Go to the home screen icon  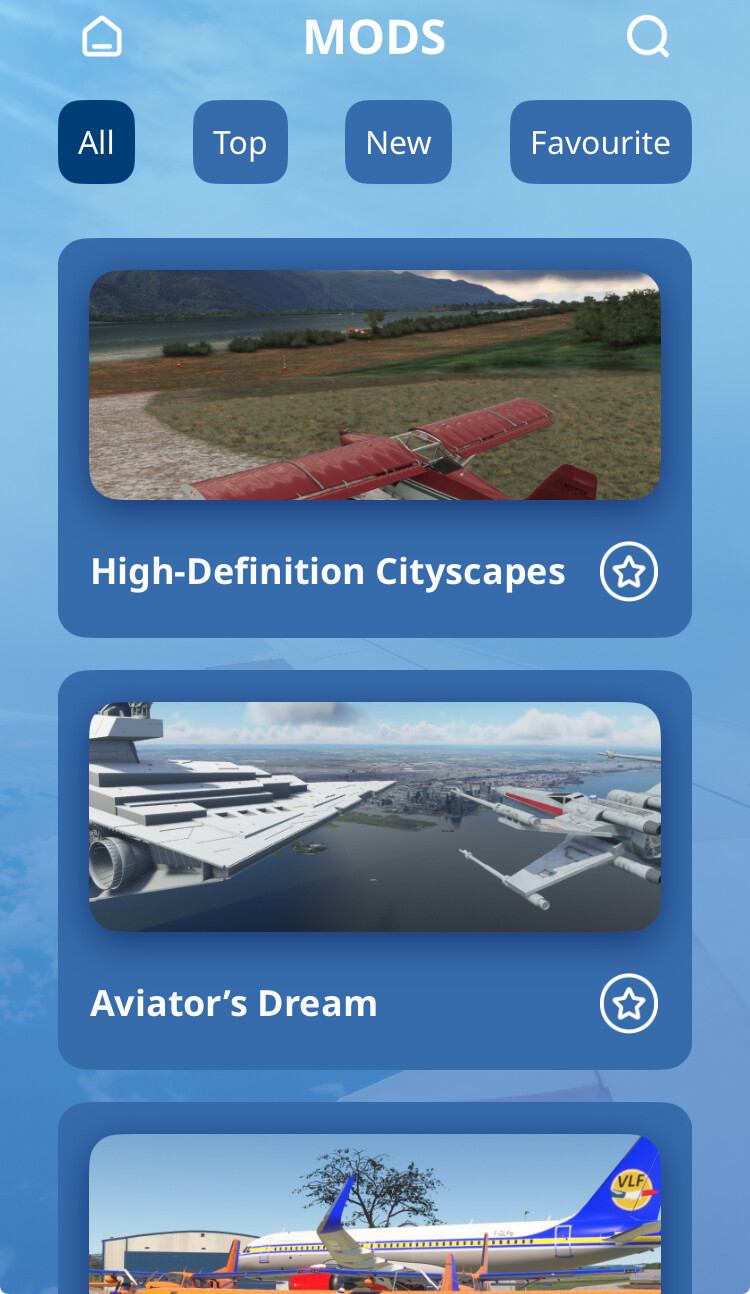[x=102, y=37]
